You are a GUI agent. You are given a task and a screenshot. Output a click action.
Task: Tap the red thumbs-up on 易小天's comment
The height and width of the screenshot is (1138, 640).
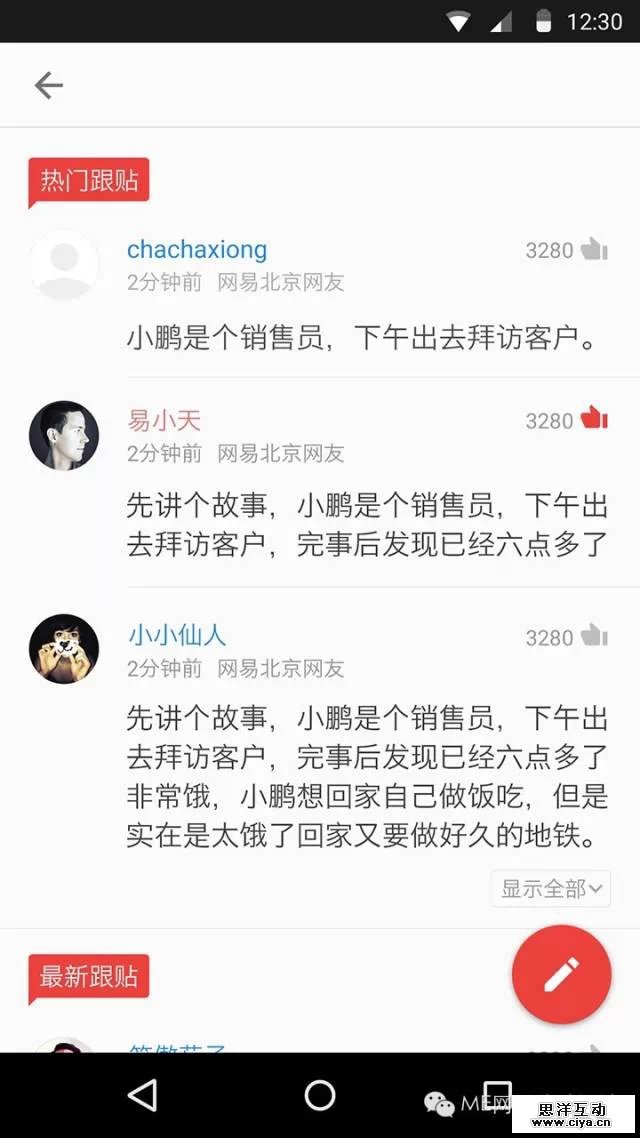[594, 419]
